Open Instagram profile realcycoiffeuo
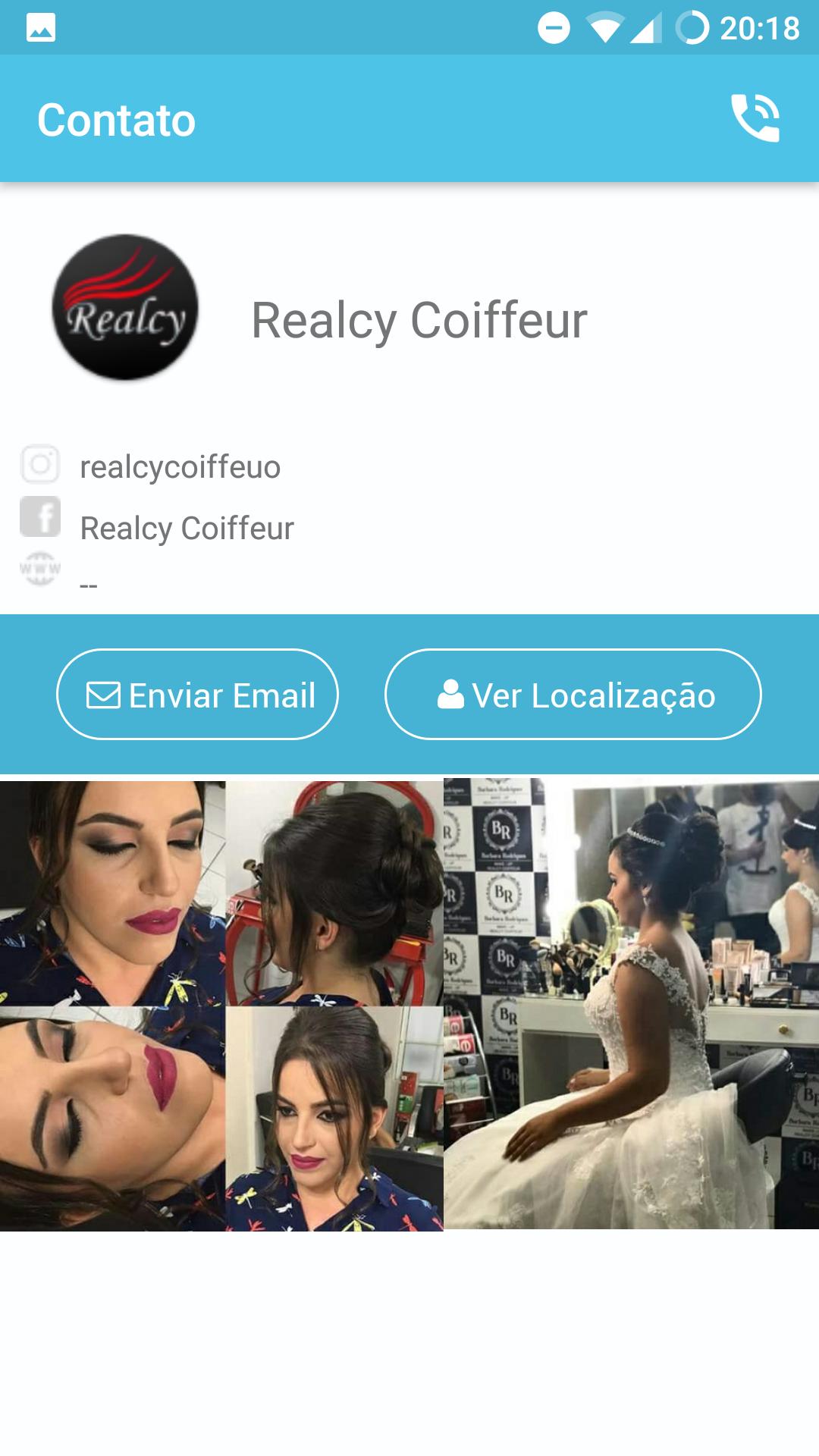819x1456 pixels. (x=180, y=467)
